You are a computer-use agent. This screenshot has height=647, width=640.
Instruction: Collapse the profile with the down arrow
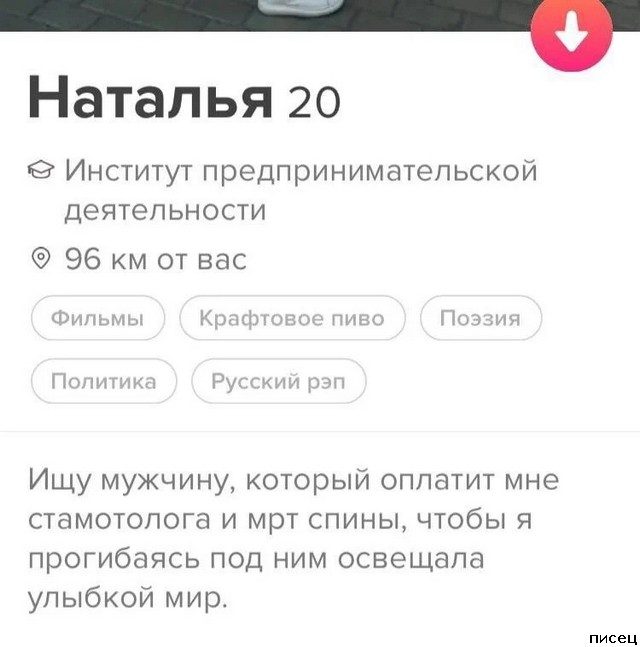(570, 34)
